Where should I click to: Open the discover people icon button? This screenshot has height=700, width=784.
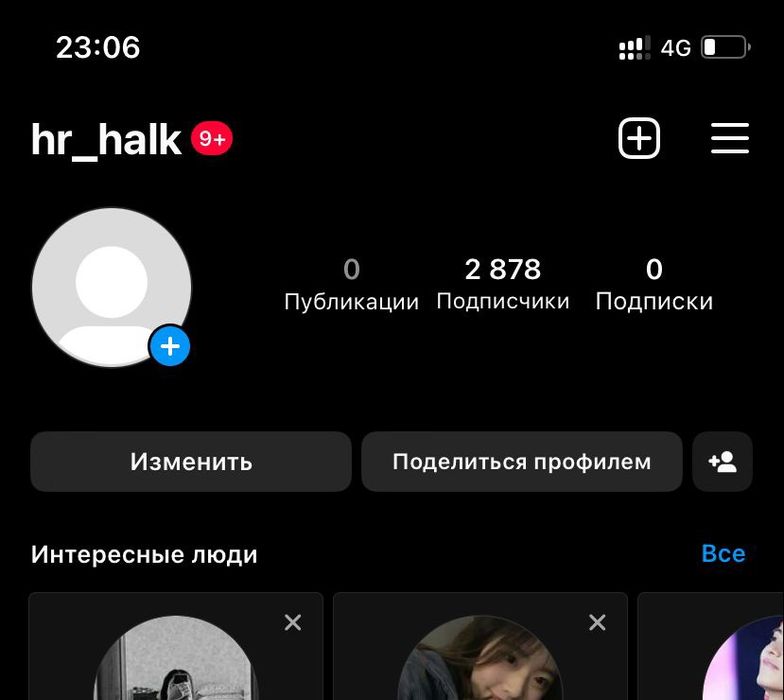722,462
